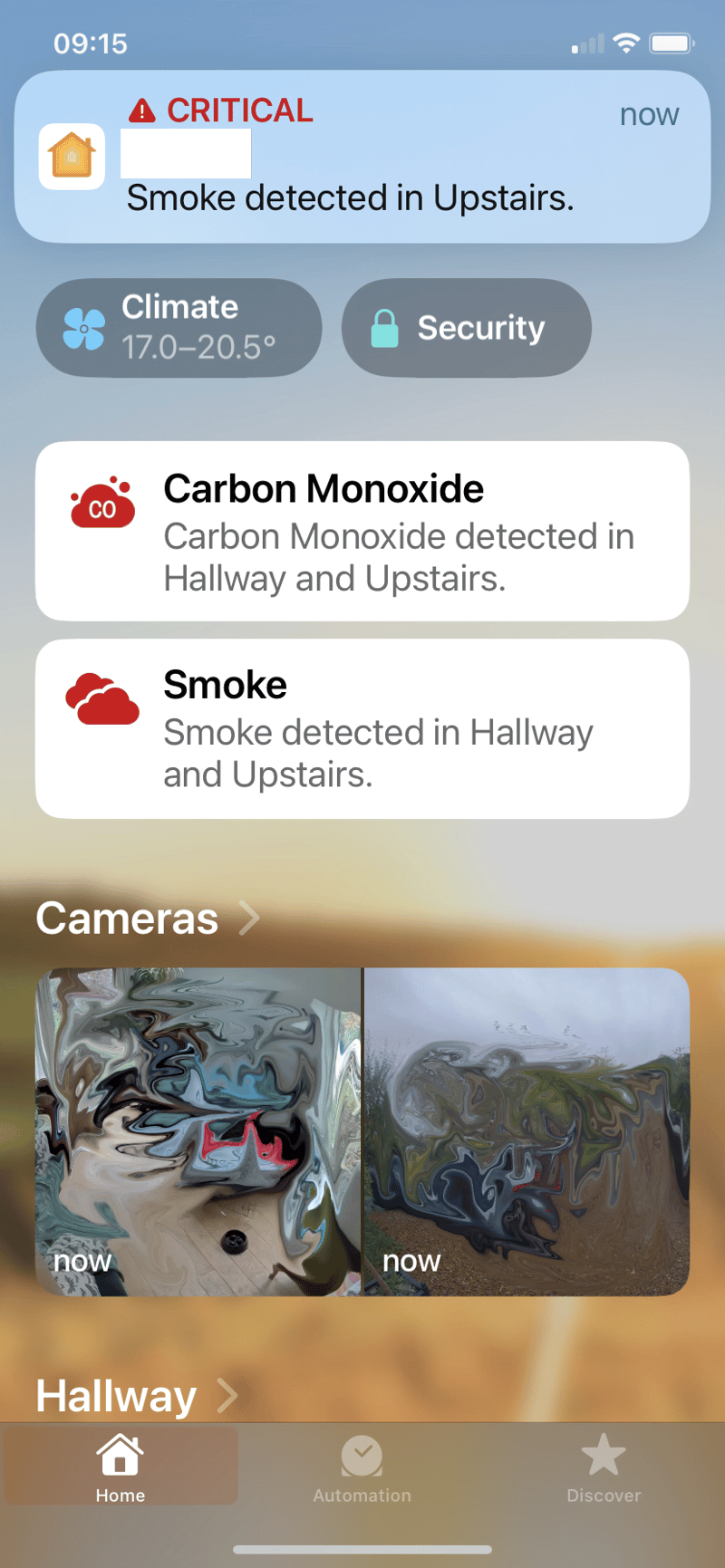Viewport: 725px width, 1568px height.
Task: Open the Smoke alert card
Action: point(362,728)
